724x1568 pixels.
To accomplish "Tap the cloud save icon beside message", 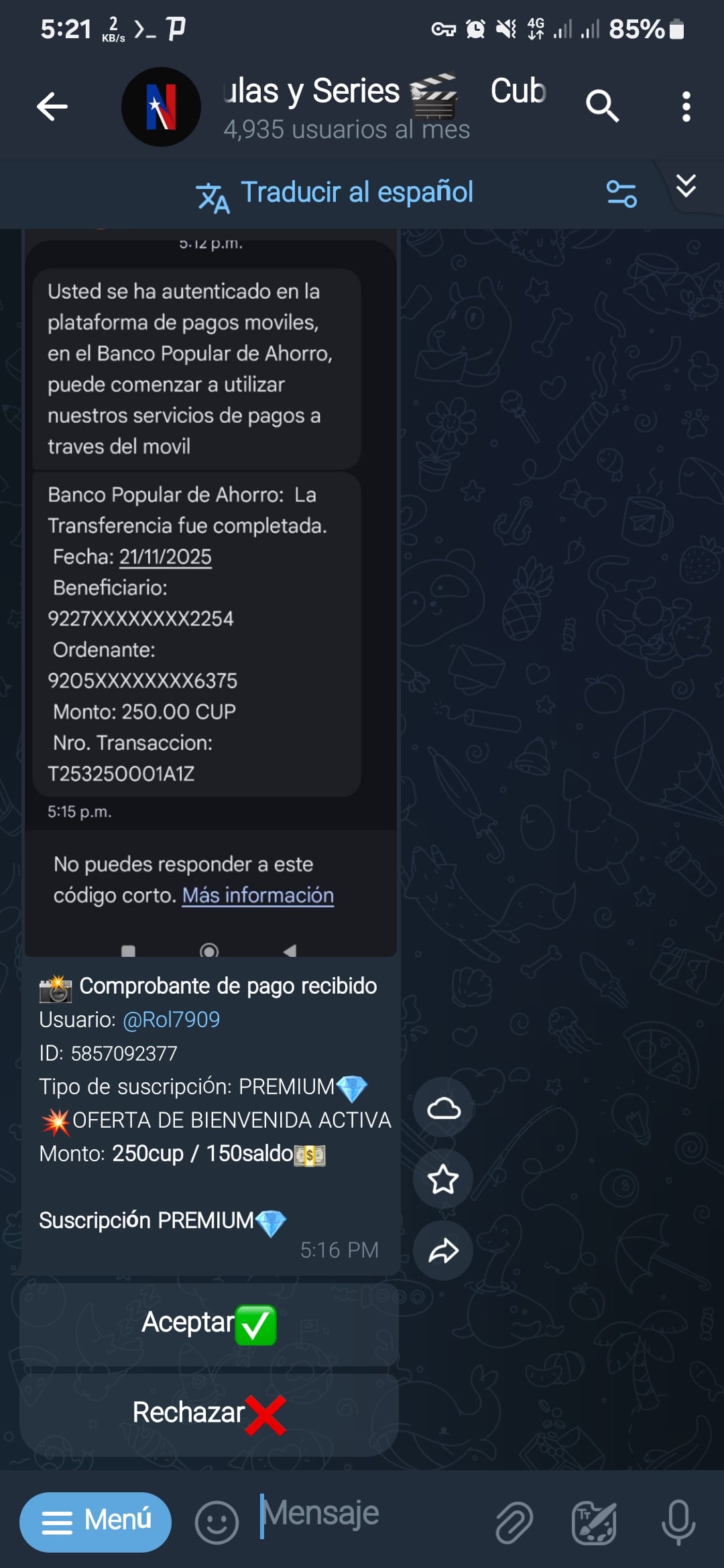I will [443, 1108].
